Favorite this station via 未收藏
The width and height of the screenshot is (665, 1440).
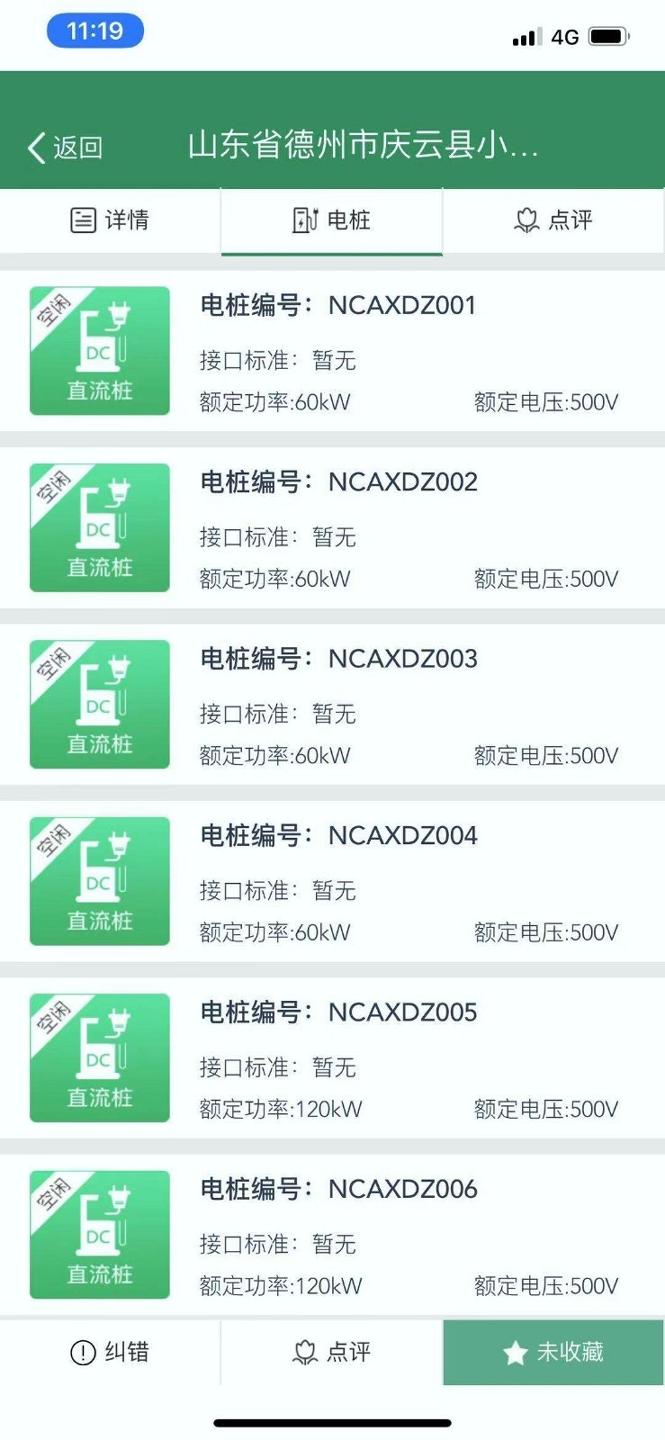point(553,1353)
